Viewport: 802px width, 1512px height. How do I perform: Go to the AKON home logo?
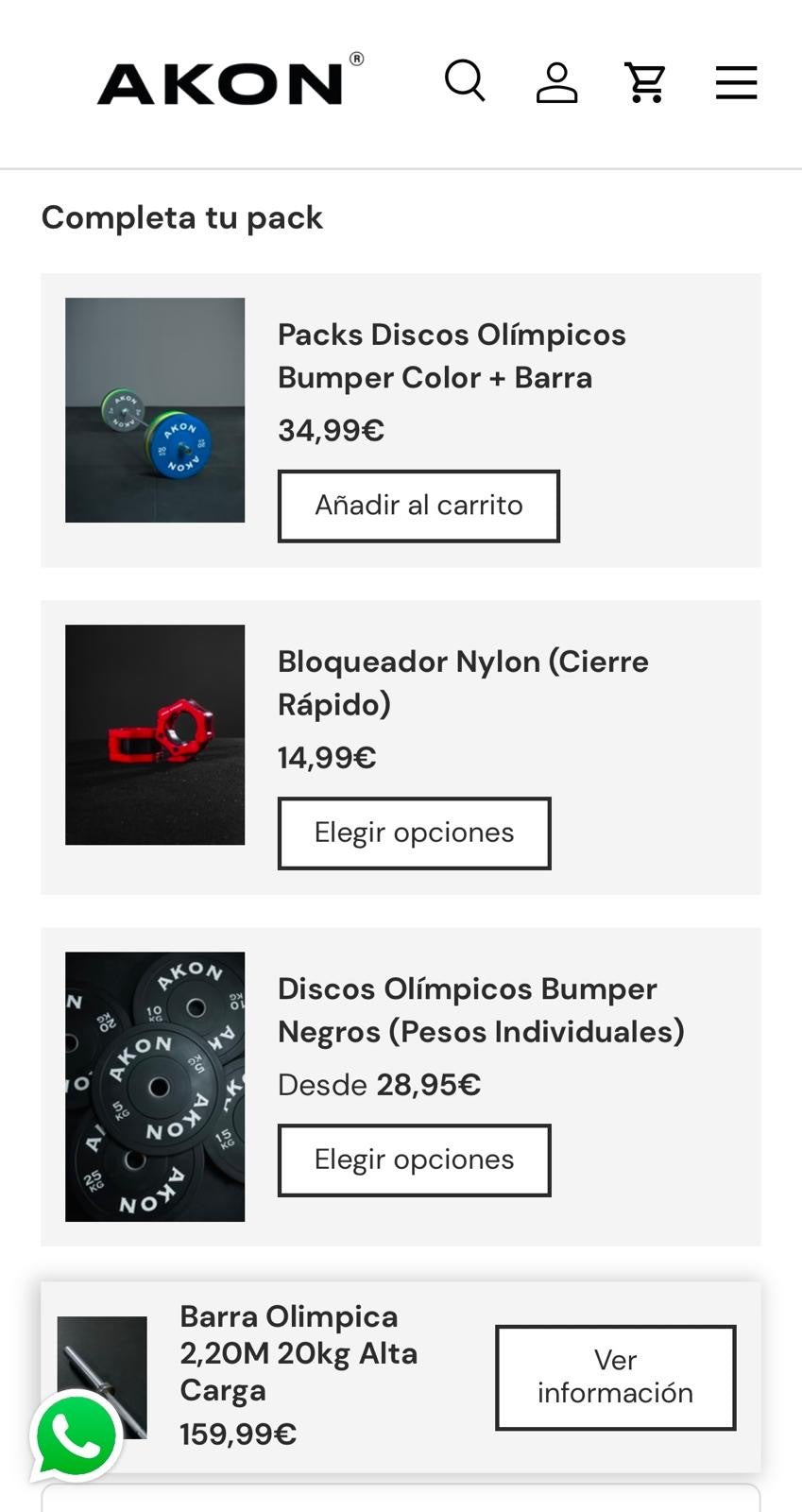click(x=230, y=78)
